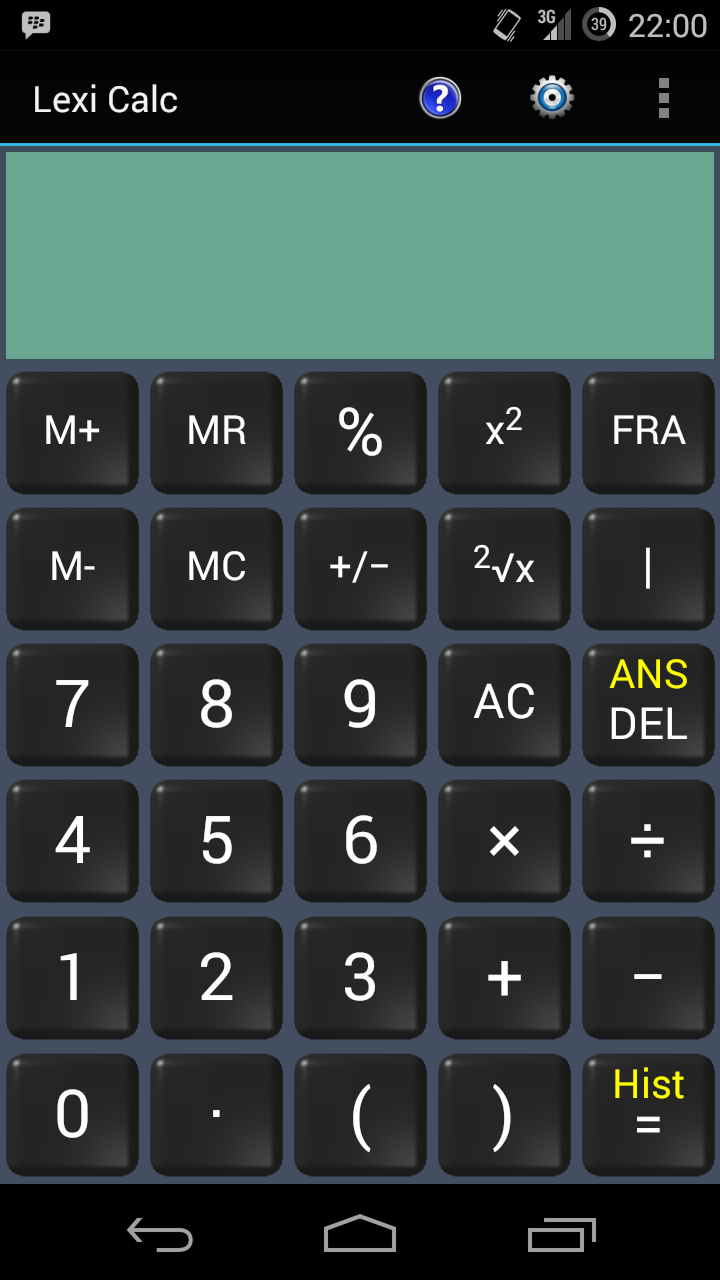Switch to fraction mode with FRA
Viewport: 720px width, 1280px height.
click(649, 432)
